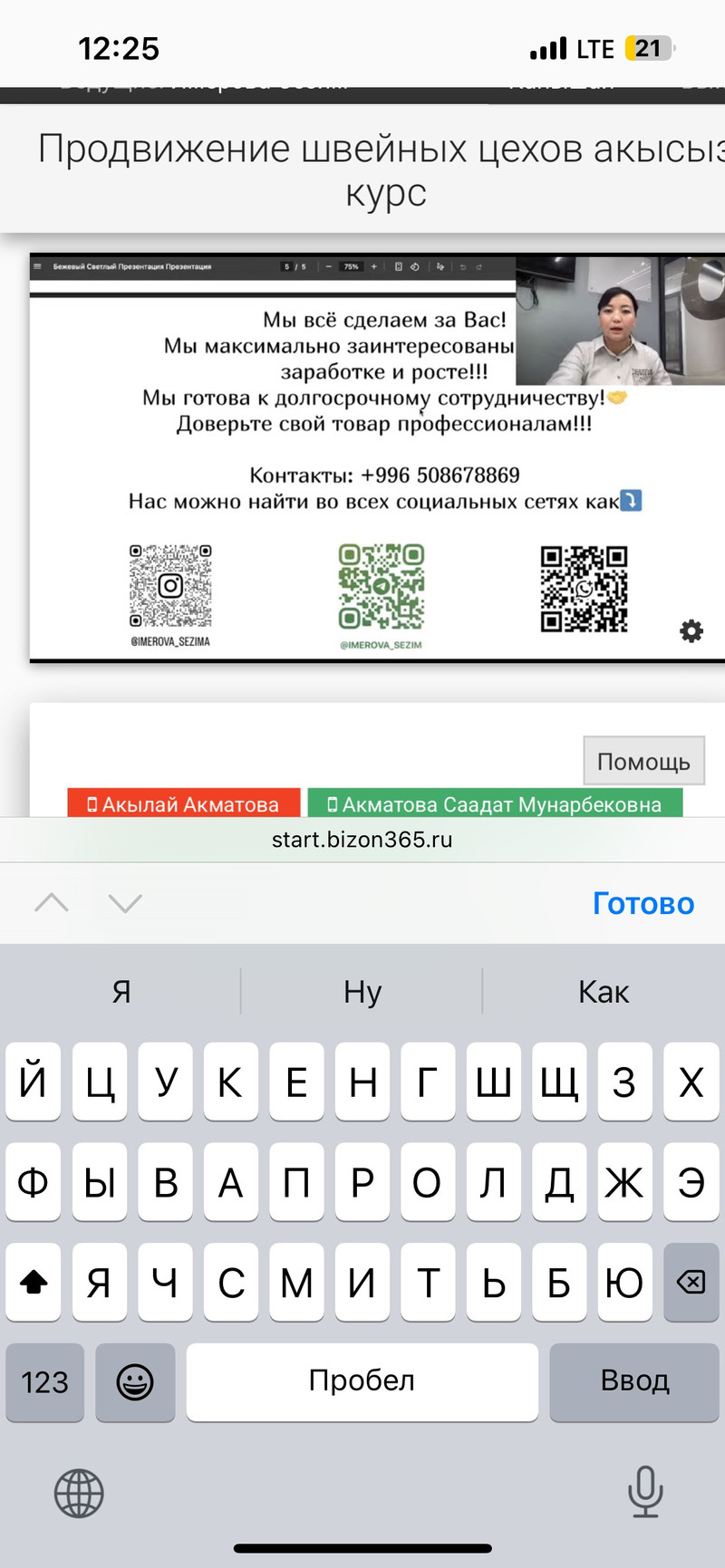Open the emoji keyboard

[135, 1381]
